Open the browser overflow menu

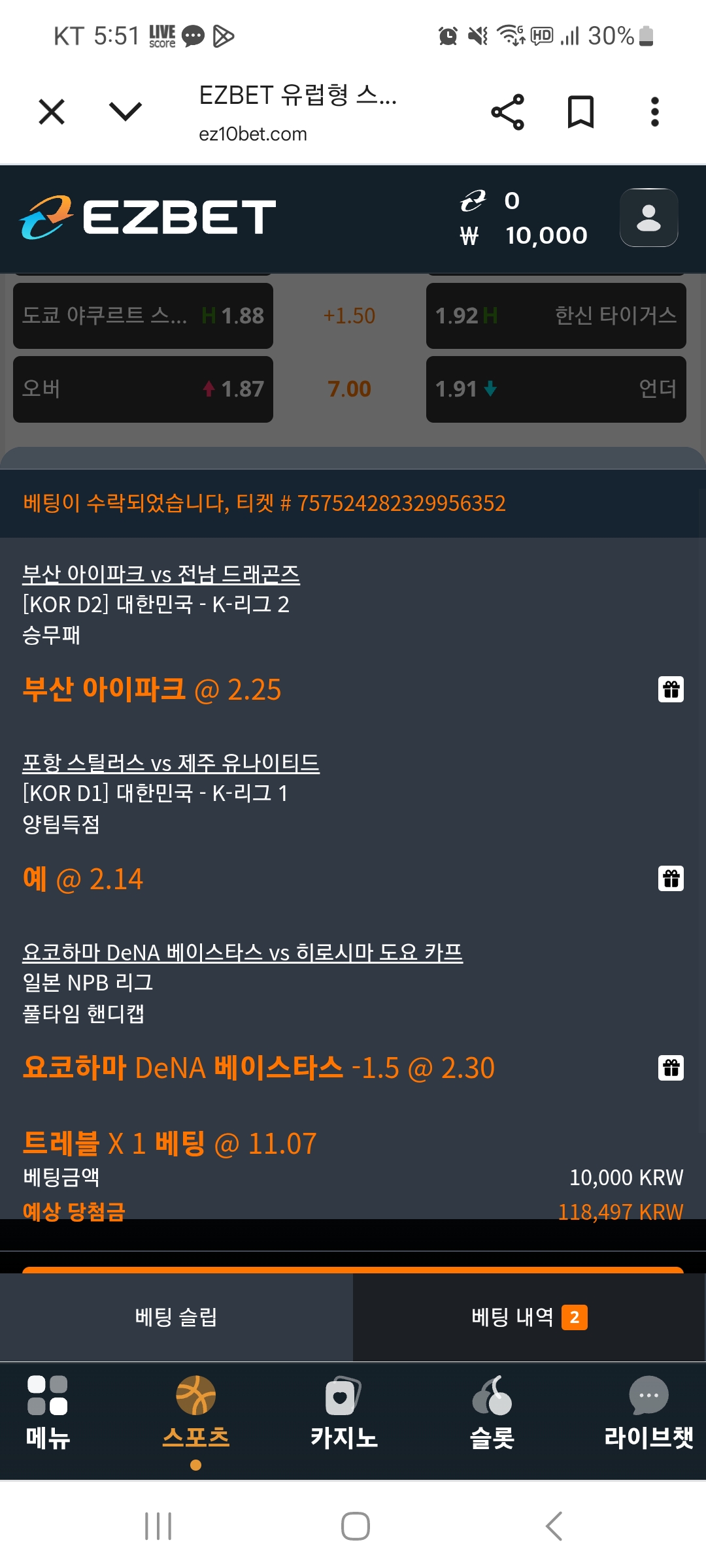tap(654, 112)
